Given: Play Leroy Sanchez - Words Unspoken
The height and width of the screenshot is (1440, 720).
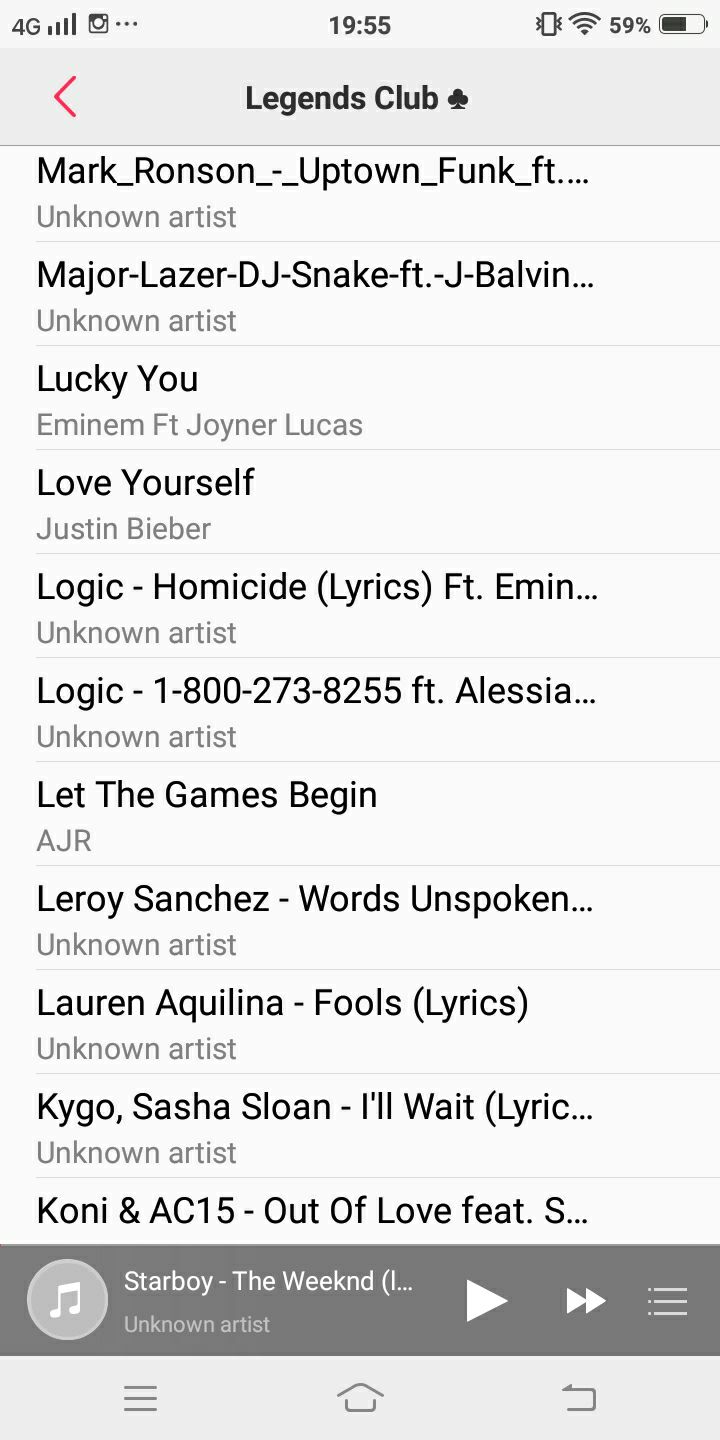Looking at the screenshot, I should tap(360, 918).
